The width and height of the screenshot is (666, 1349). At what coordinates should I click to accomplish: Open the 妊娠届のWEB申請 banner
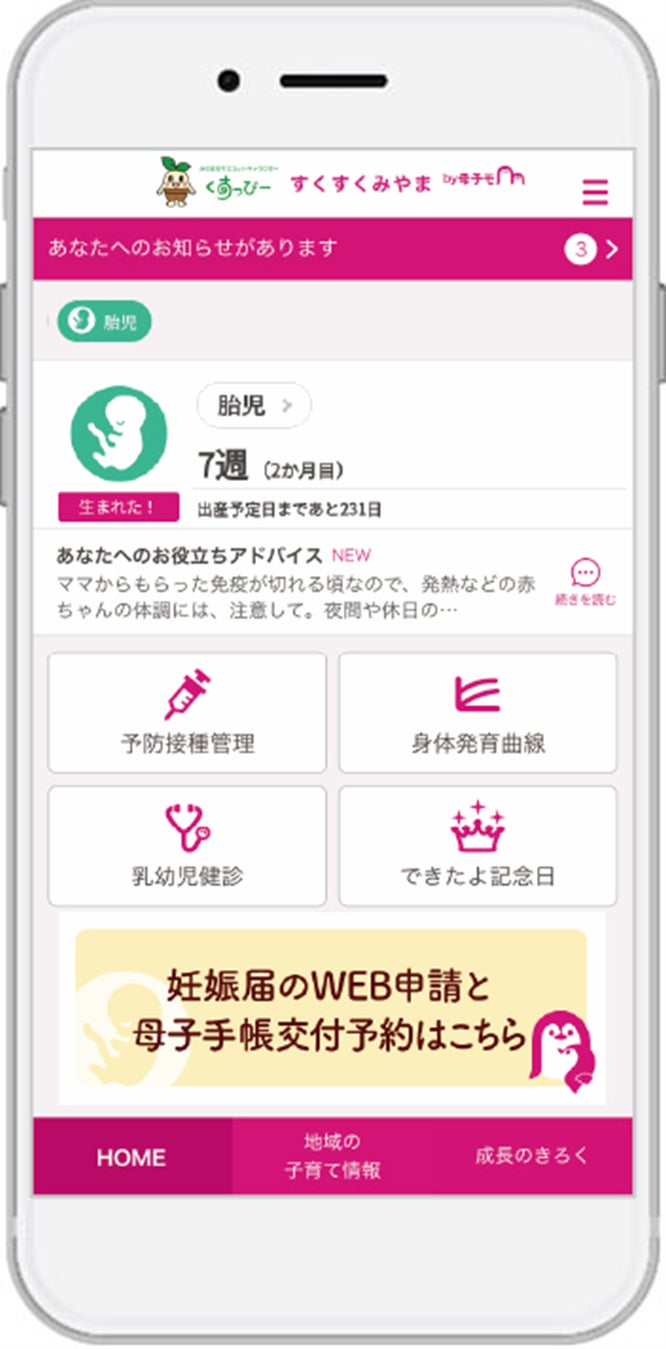(x=331, y=1007)
